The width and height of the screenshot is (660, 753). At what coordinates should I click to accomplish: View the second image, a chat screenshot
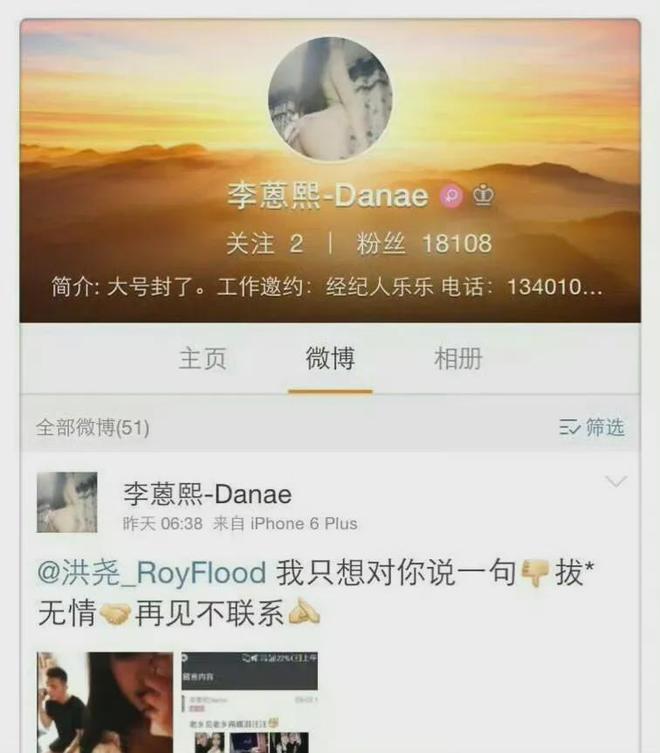pos(248,702)
